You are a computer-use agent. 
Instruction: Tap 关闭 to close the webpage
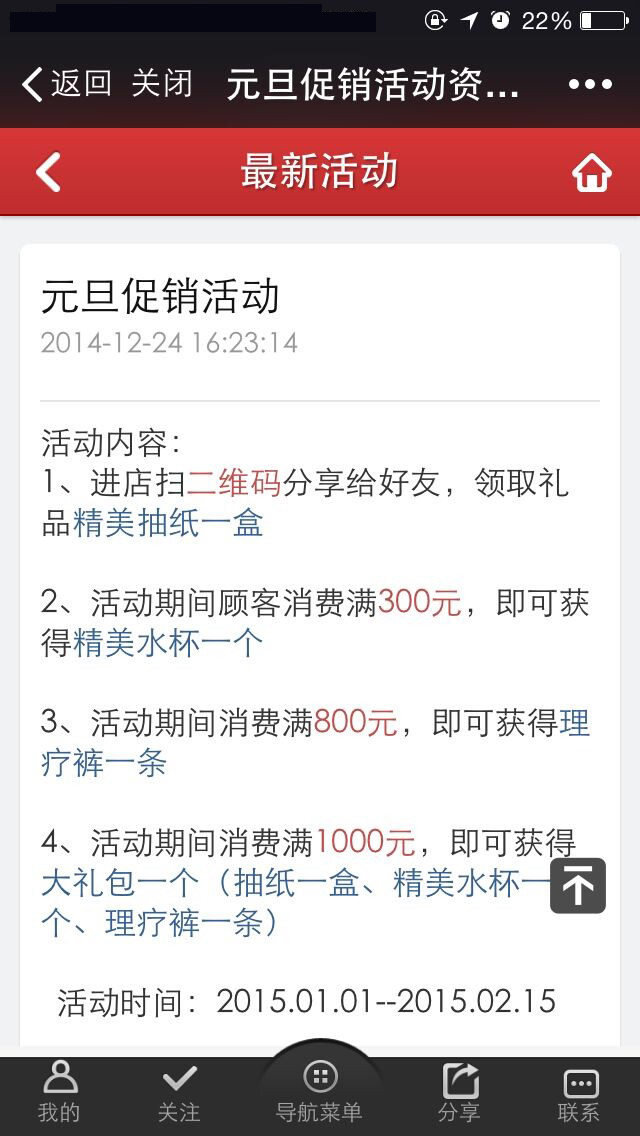[162, 84]
